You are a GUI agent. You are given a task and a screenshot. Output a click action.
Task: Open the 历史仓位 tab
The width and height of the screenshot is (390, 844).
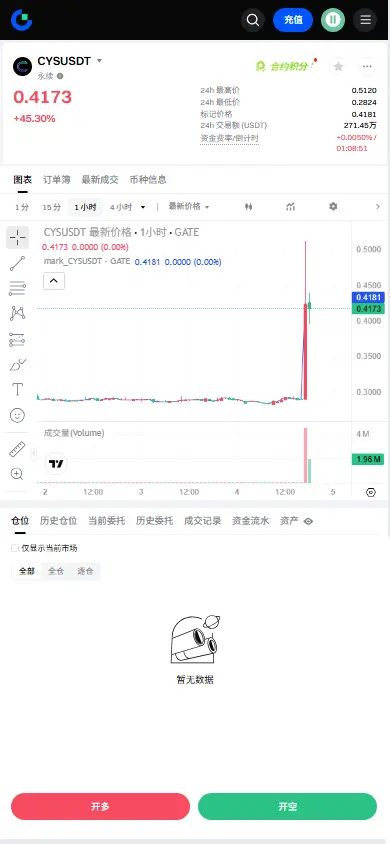[58, 521]
